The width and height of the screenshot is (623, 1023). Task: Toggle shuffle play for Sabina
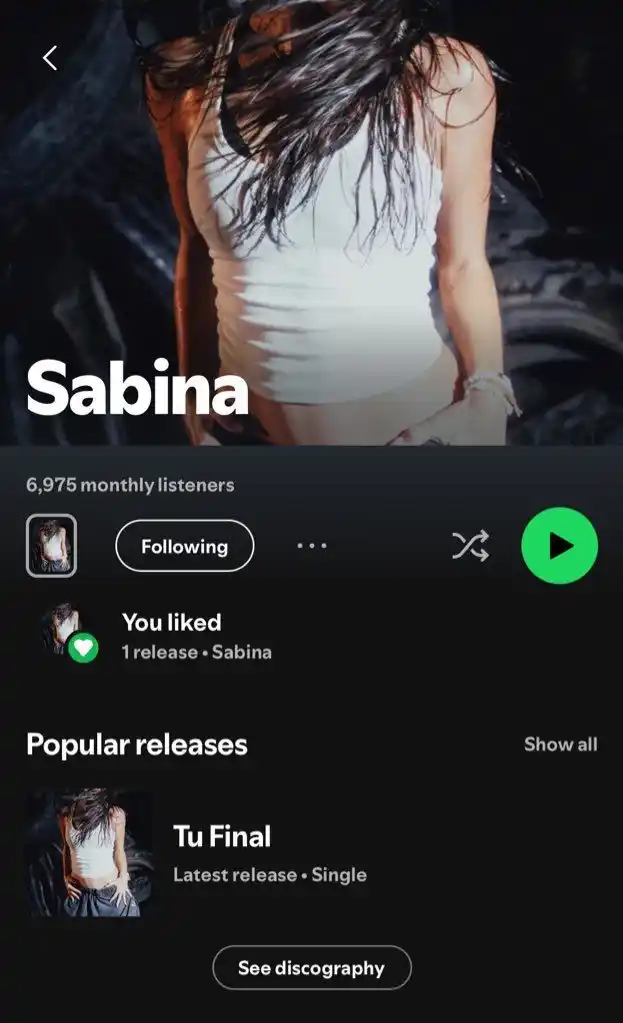point(470,546)
